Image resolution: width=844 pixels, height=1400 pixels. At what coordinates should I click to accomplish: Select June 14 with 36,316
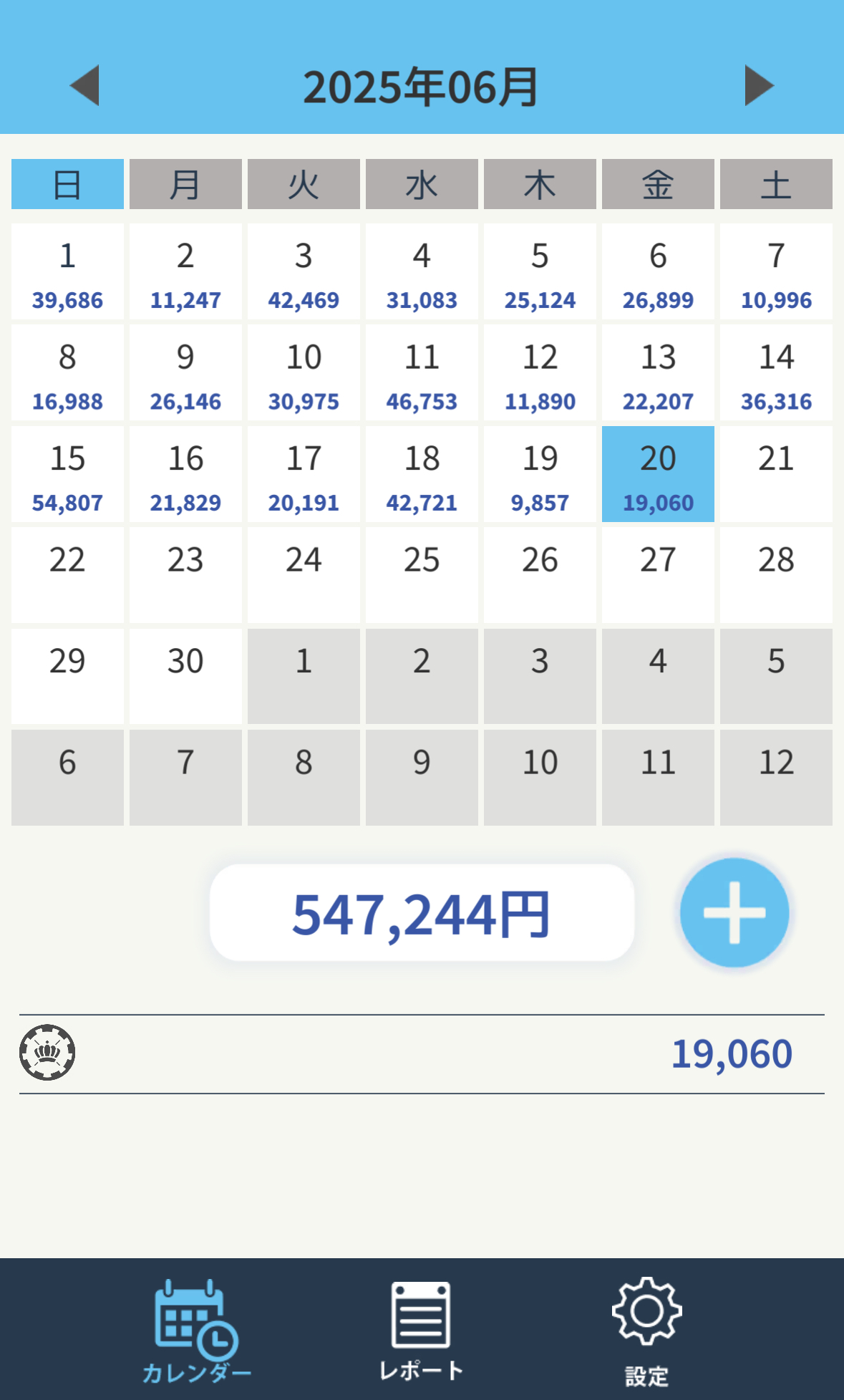776,372
